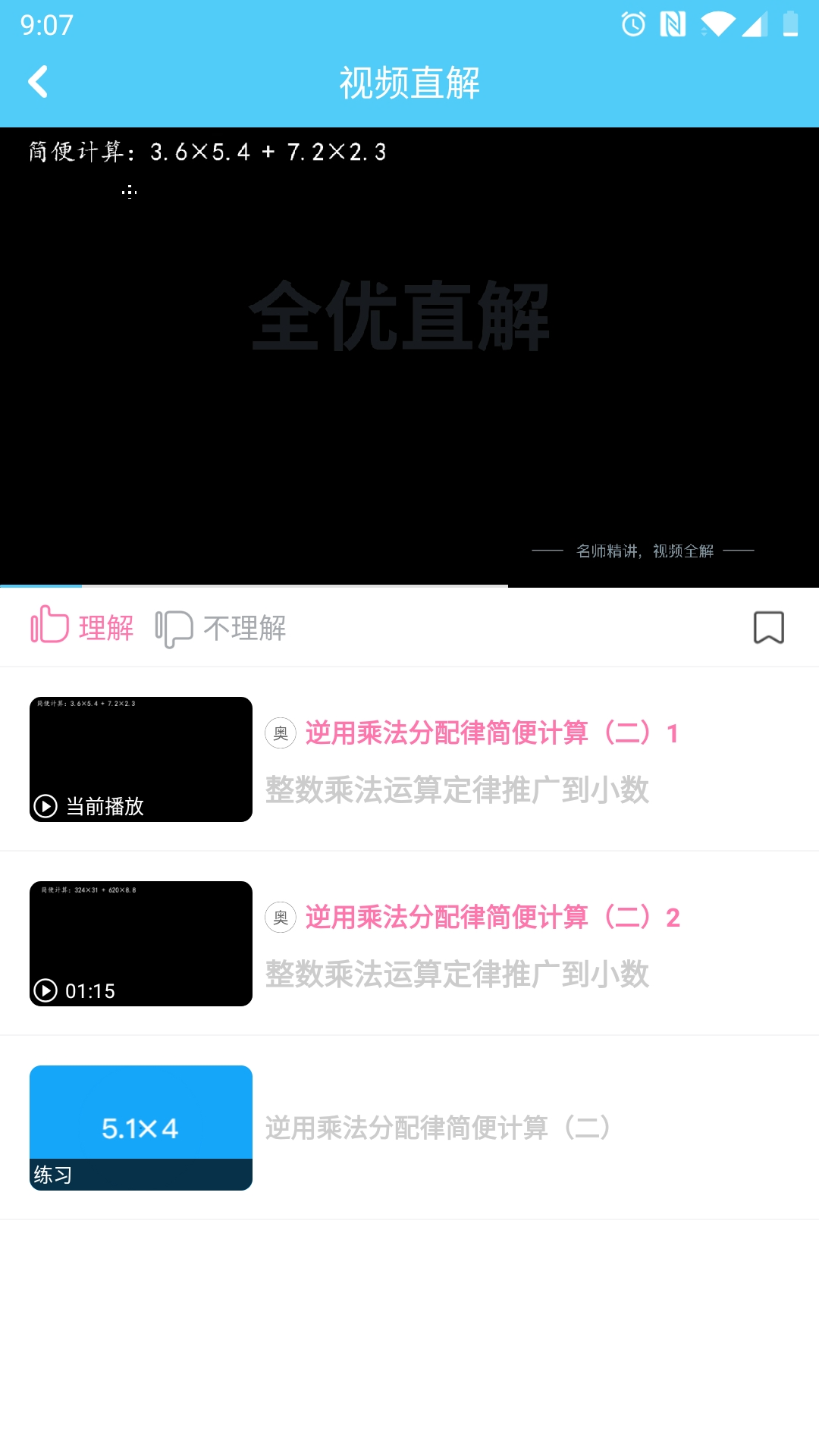Select the 练习 label on the exercise card
Viewport: 819px width, 1456px height.
click(51, 1175)
